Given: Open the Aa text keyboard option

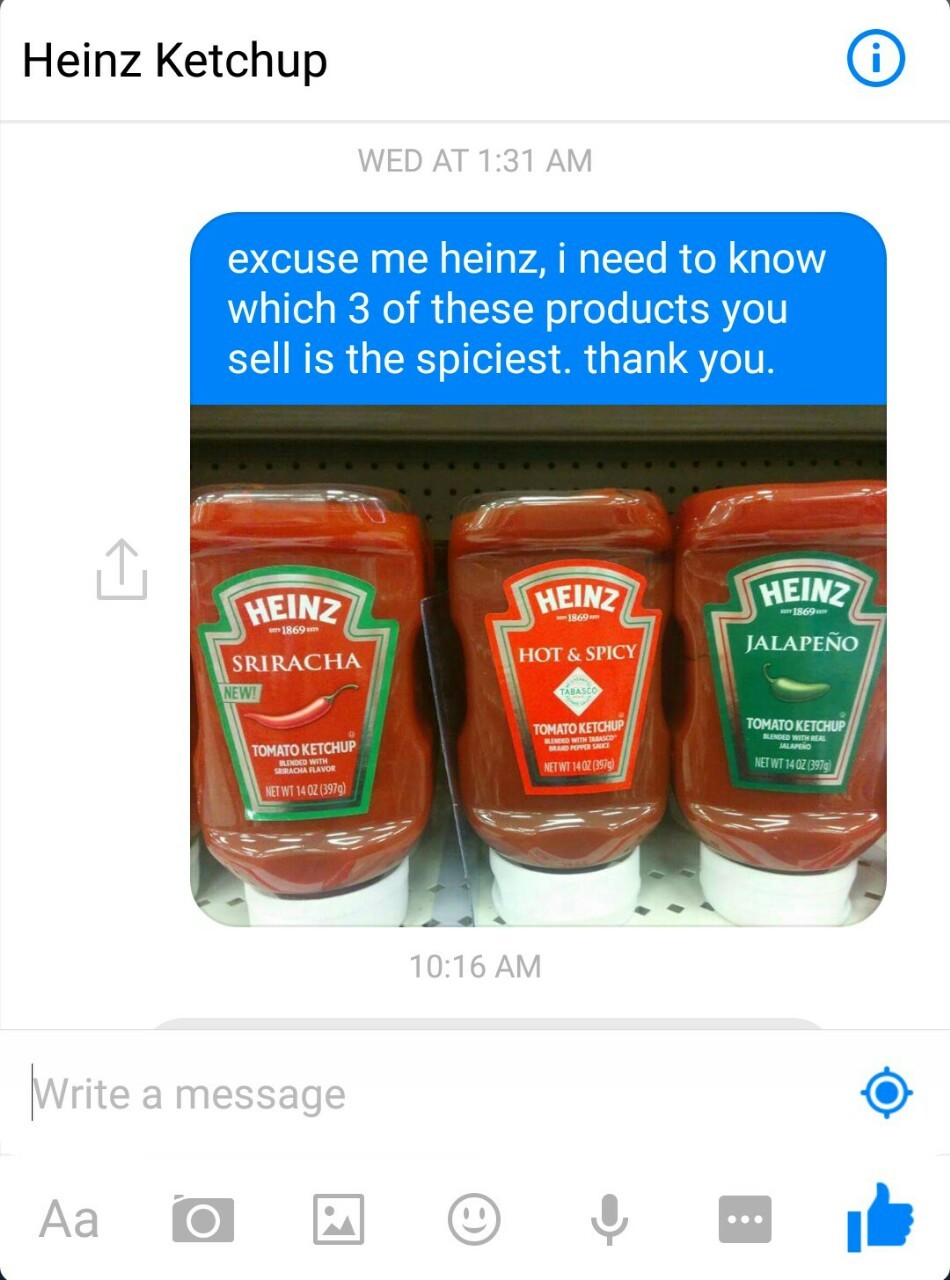Looking at the screenshot, I should coord(69,1220).
